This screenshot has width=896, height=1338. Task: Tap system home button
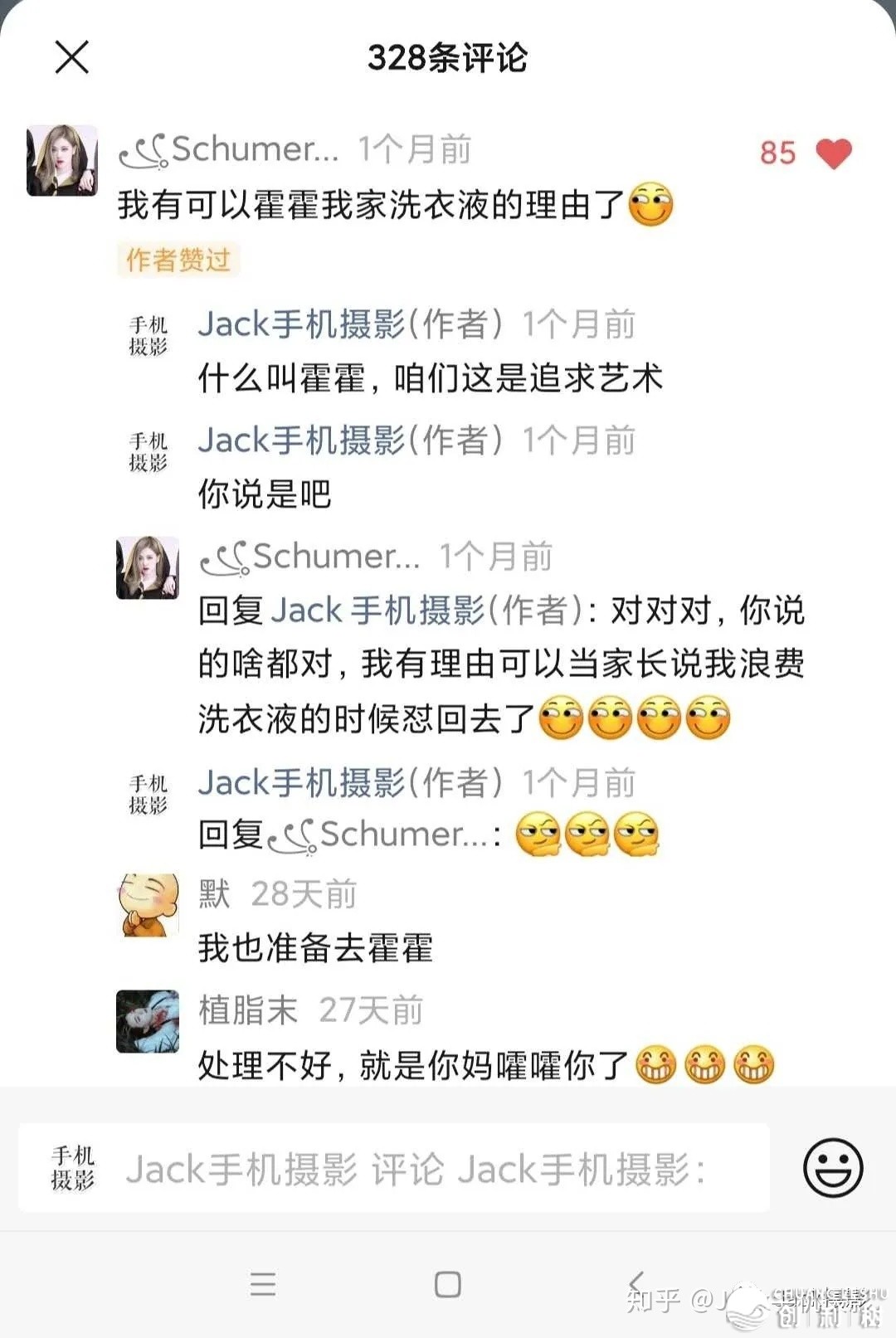448,1285
